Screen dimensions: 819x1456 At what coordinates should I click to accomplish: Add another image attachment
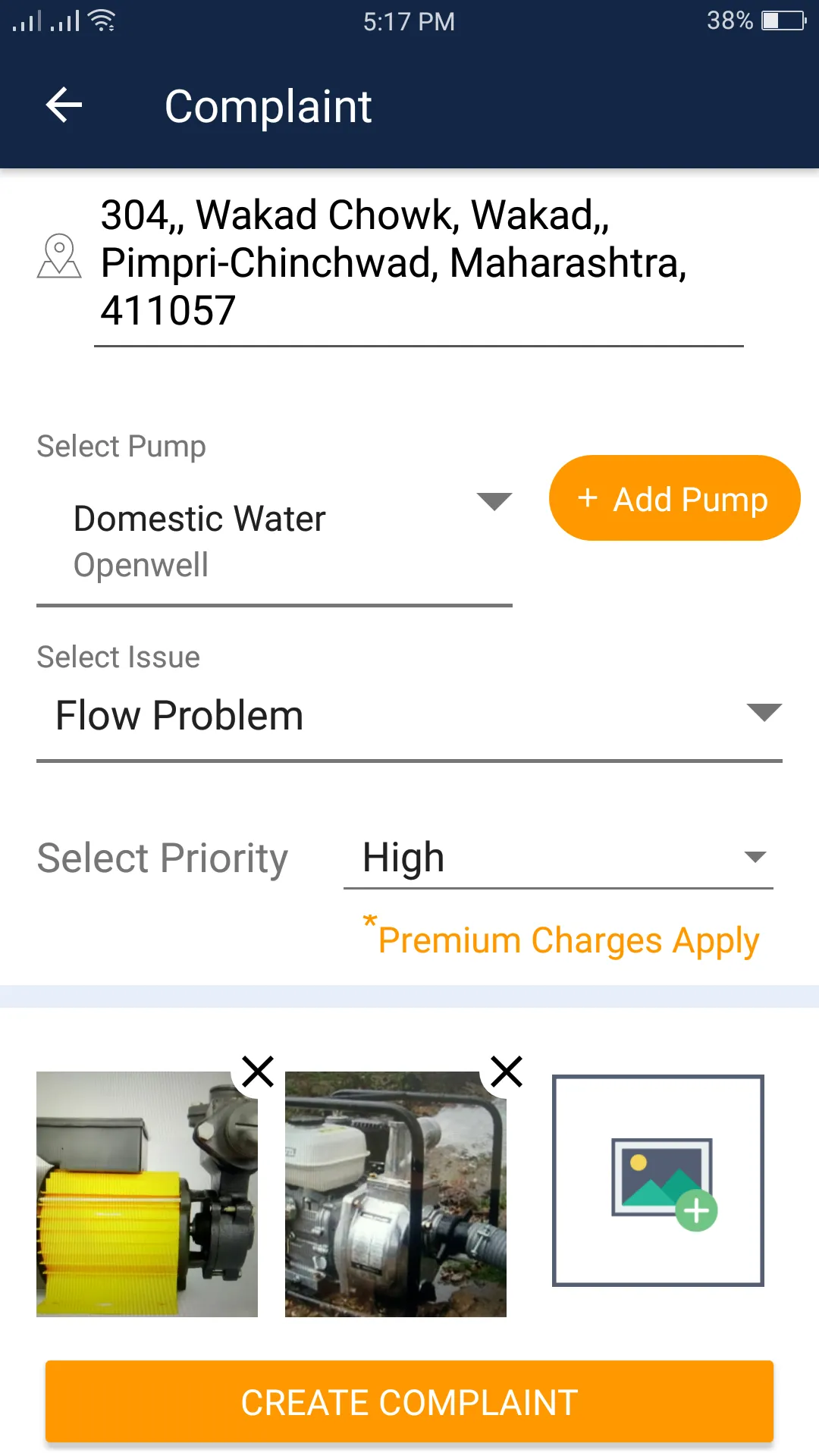pos(658,1180)
